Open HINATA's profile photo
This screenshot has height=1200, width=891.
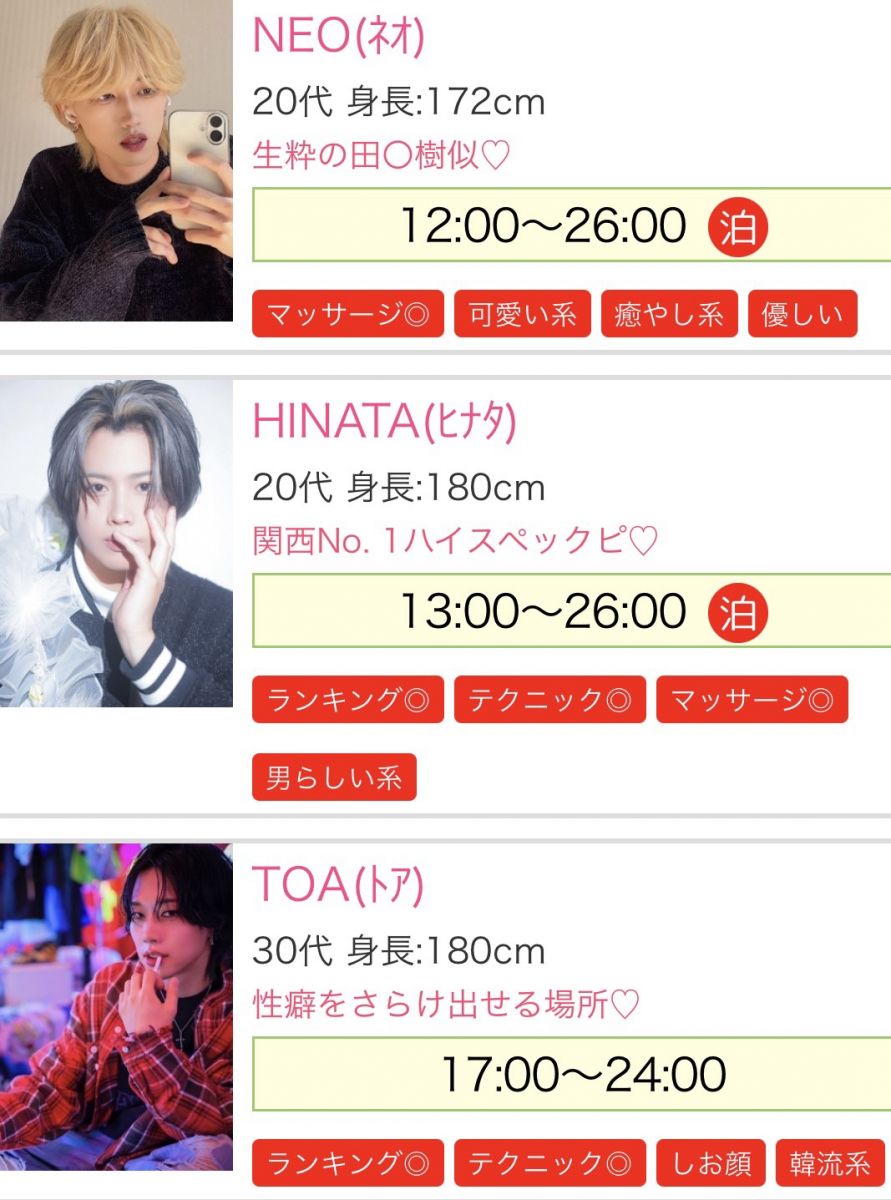116,542
